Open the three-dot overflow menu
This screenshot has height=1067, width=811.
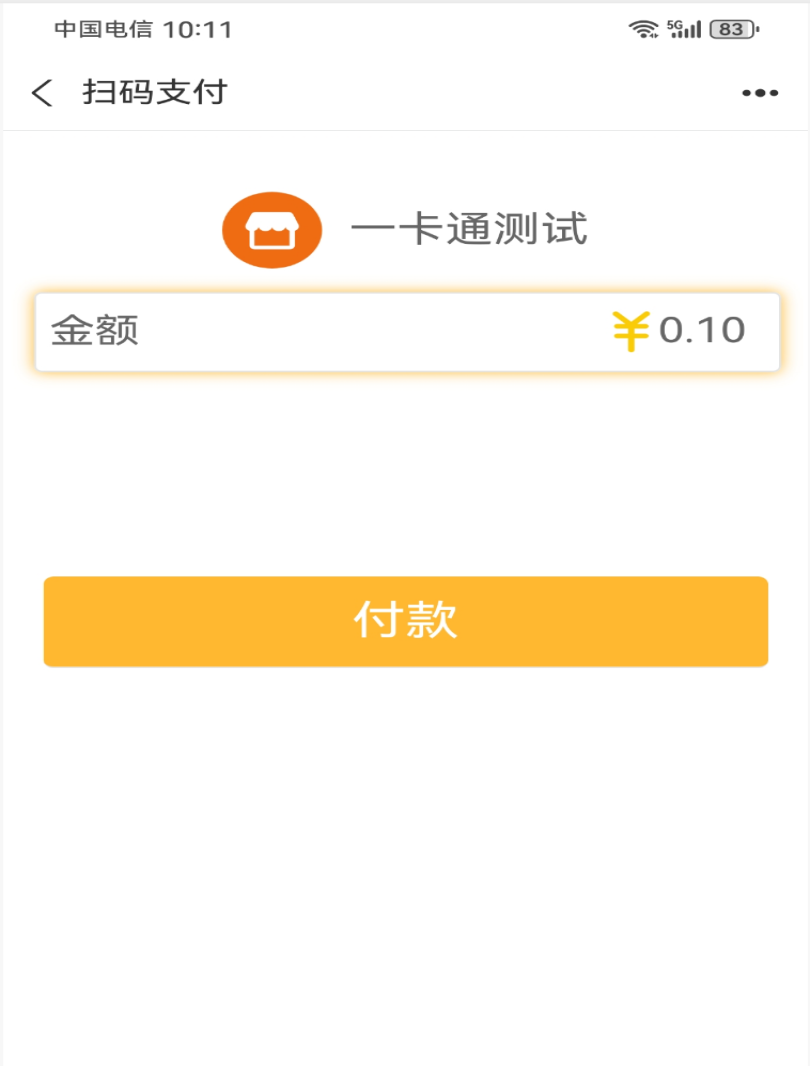click(759, 93)
